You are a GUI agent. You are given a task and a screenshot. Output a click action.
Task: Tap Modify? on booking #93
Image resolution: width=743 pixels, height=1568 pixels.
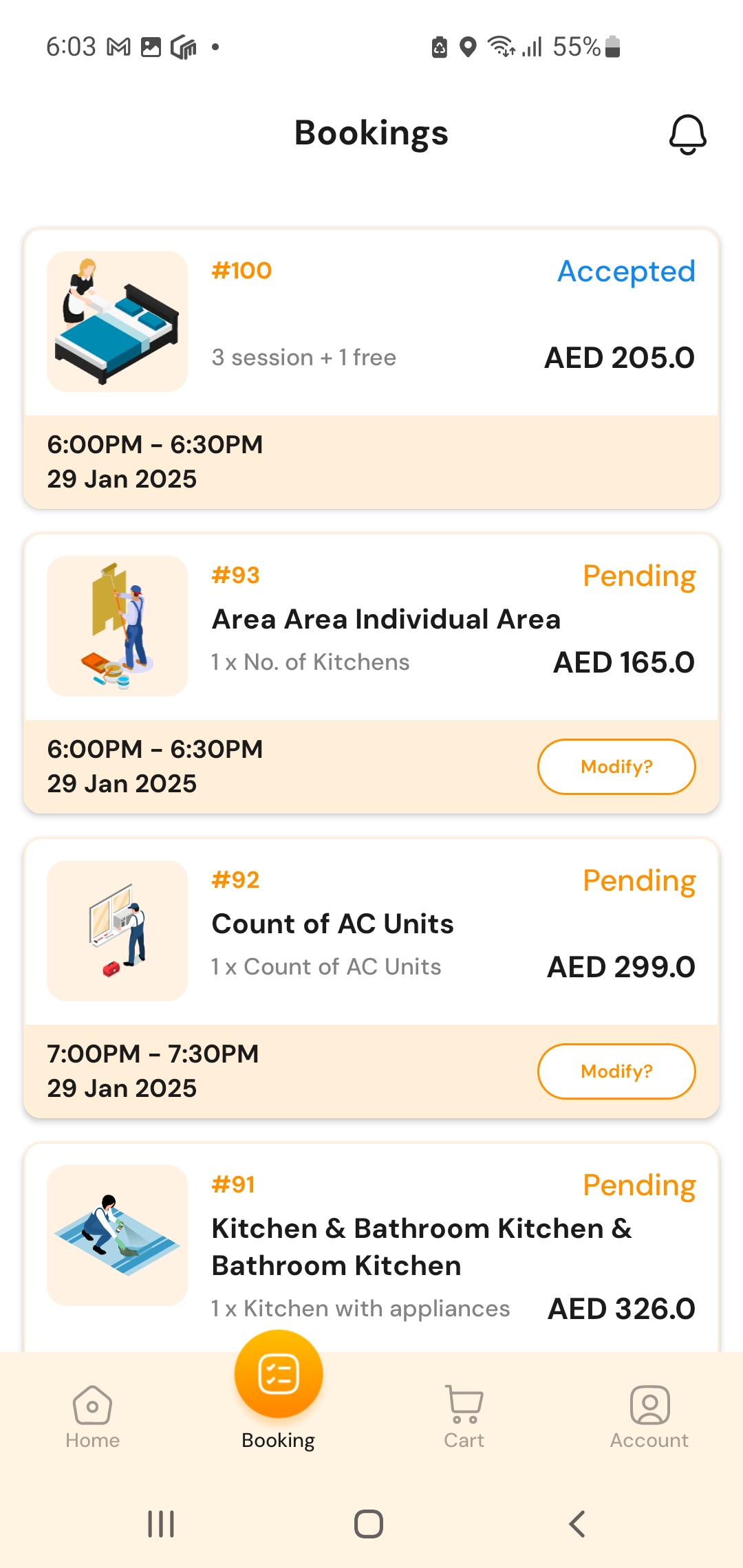click(x=616, y=767)
